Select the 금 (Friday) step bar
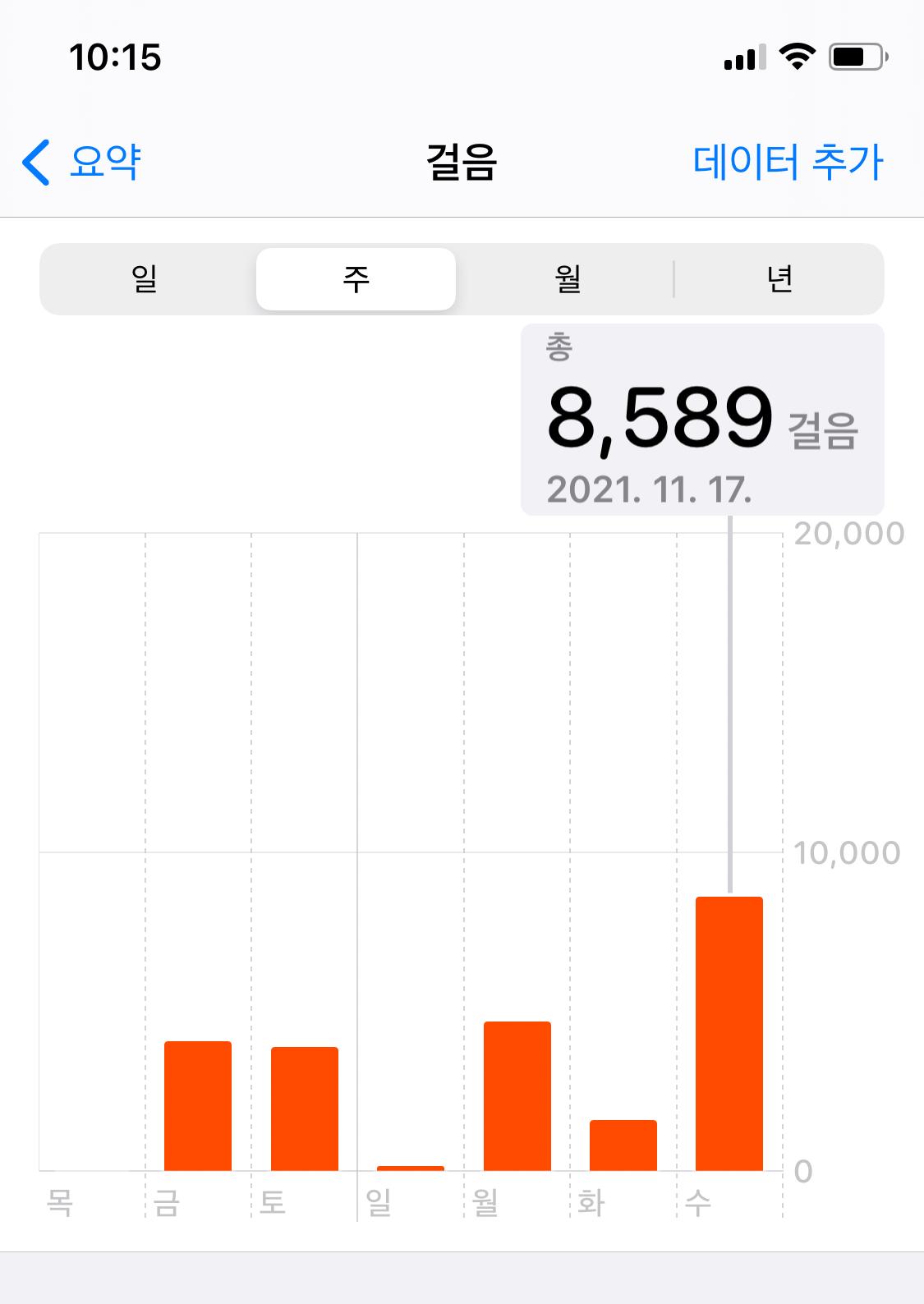 click(x=198, y=1105)
